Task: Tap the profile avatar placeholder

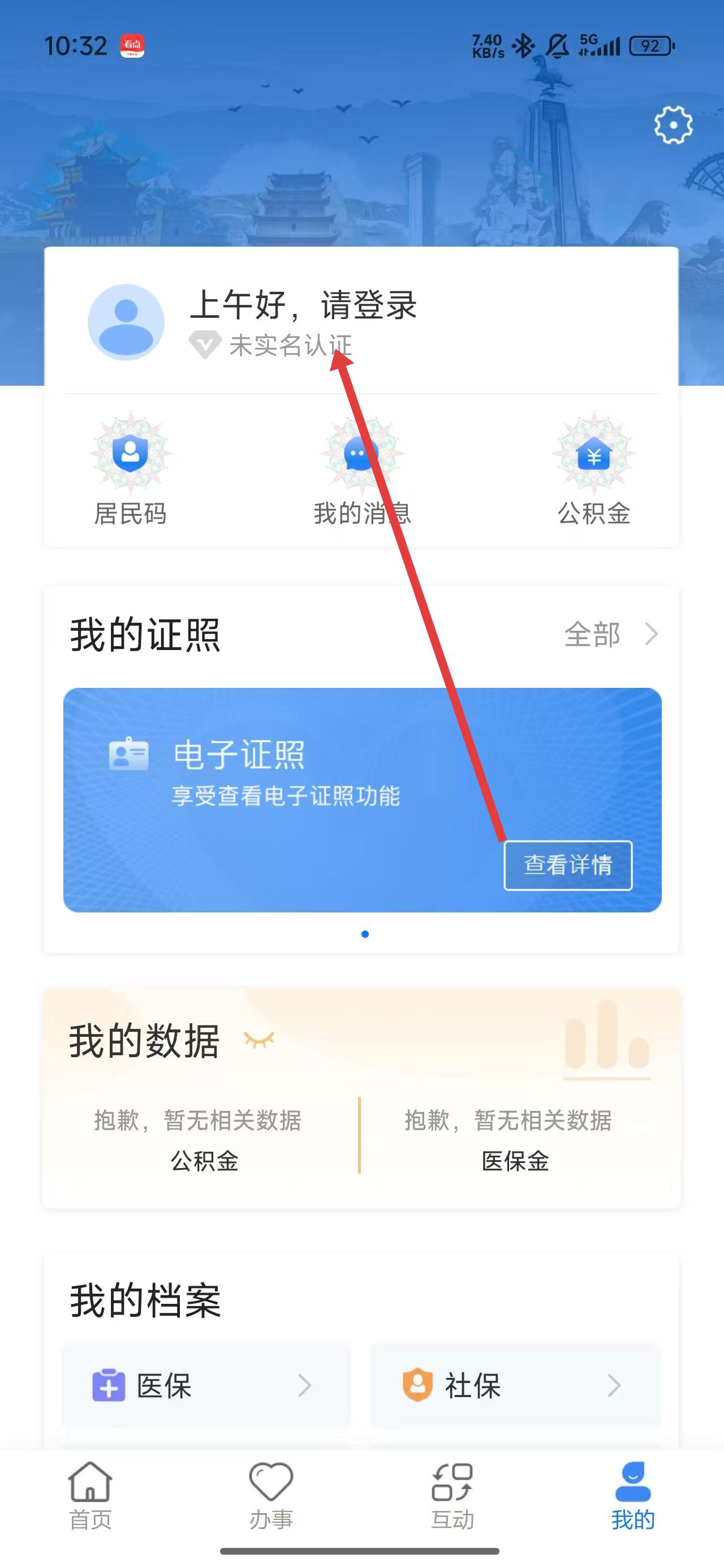Action: click(126, 322)
